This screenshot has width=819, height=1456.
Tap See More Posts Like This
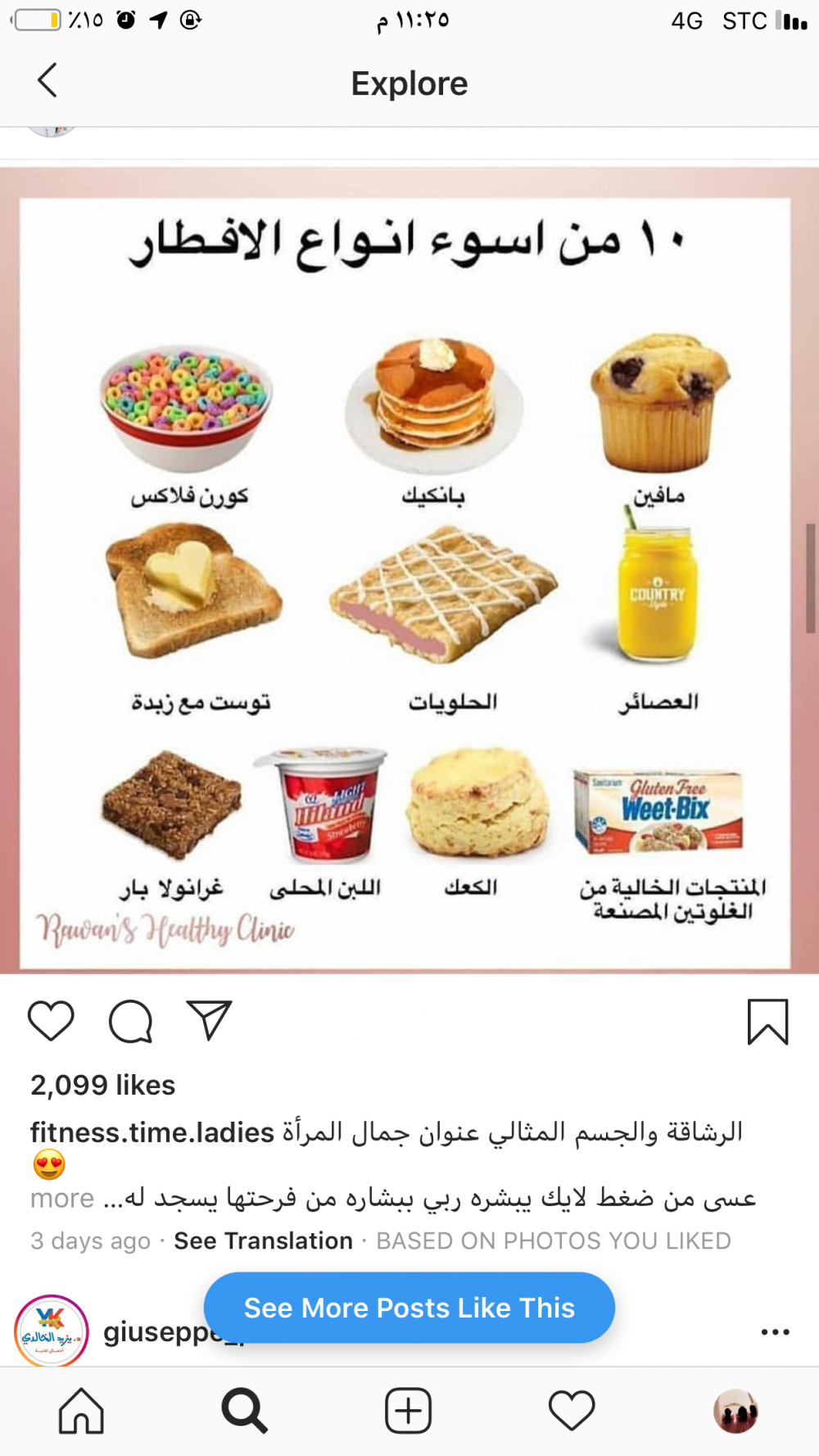409,1308
